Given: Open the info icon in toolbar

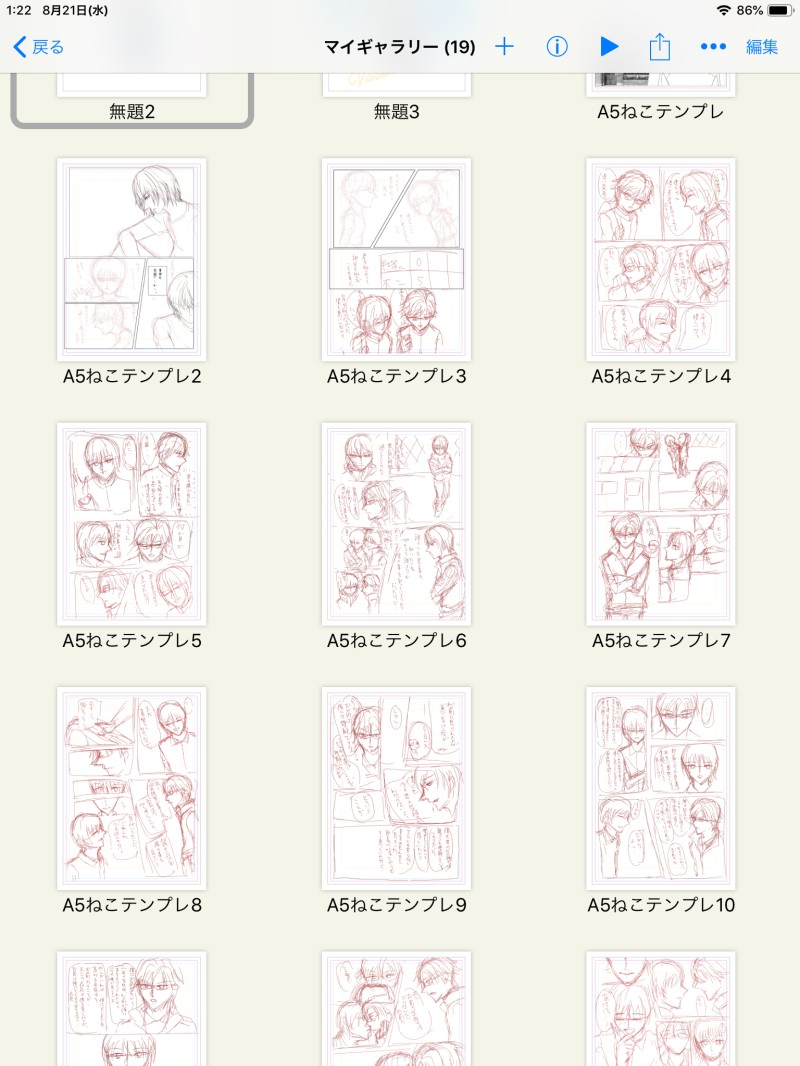Looking at the screenshot, I should 557,46.
